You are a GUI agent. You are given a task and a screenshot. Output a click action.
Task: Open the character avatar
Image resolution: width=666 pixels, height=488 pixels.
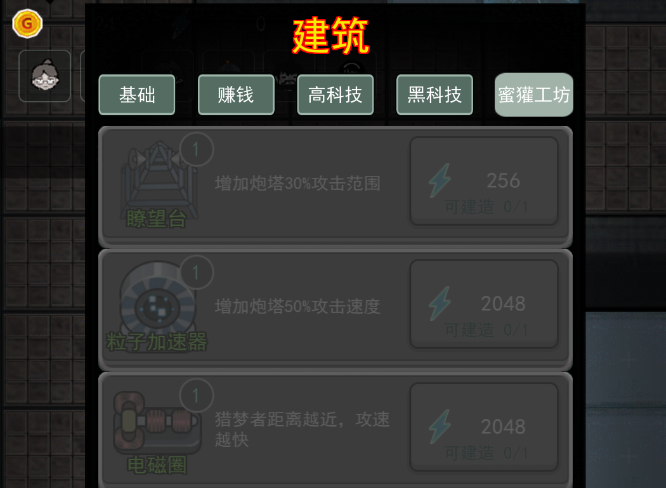(45, 76)
